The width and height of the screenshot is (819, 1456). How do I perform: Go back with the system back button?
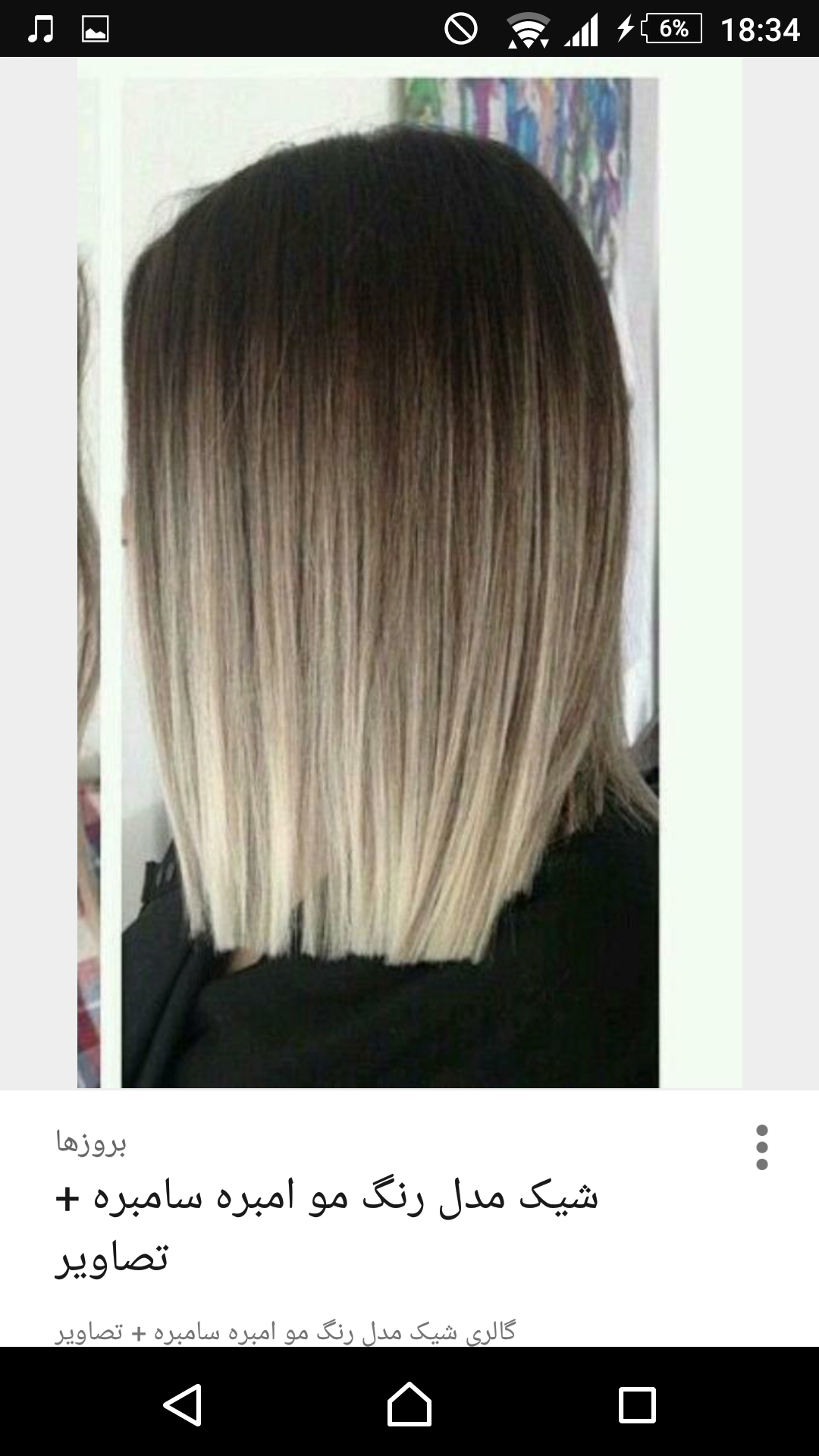[182, 1404]
